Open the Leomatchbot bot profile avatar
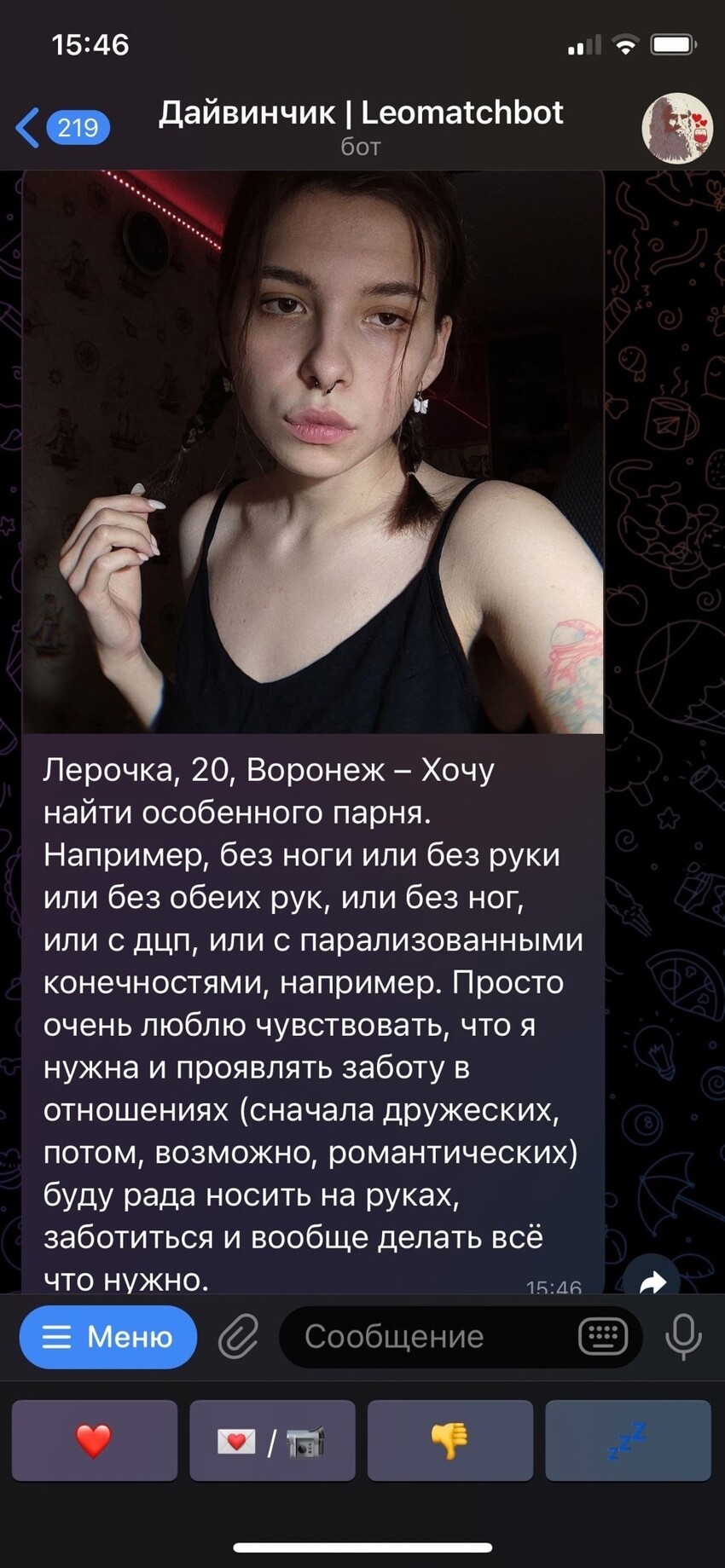 coord(676,128)
